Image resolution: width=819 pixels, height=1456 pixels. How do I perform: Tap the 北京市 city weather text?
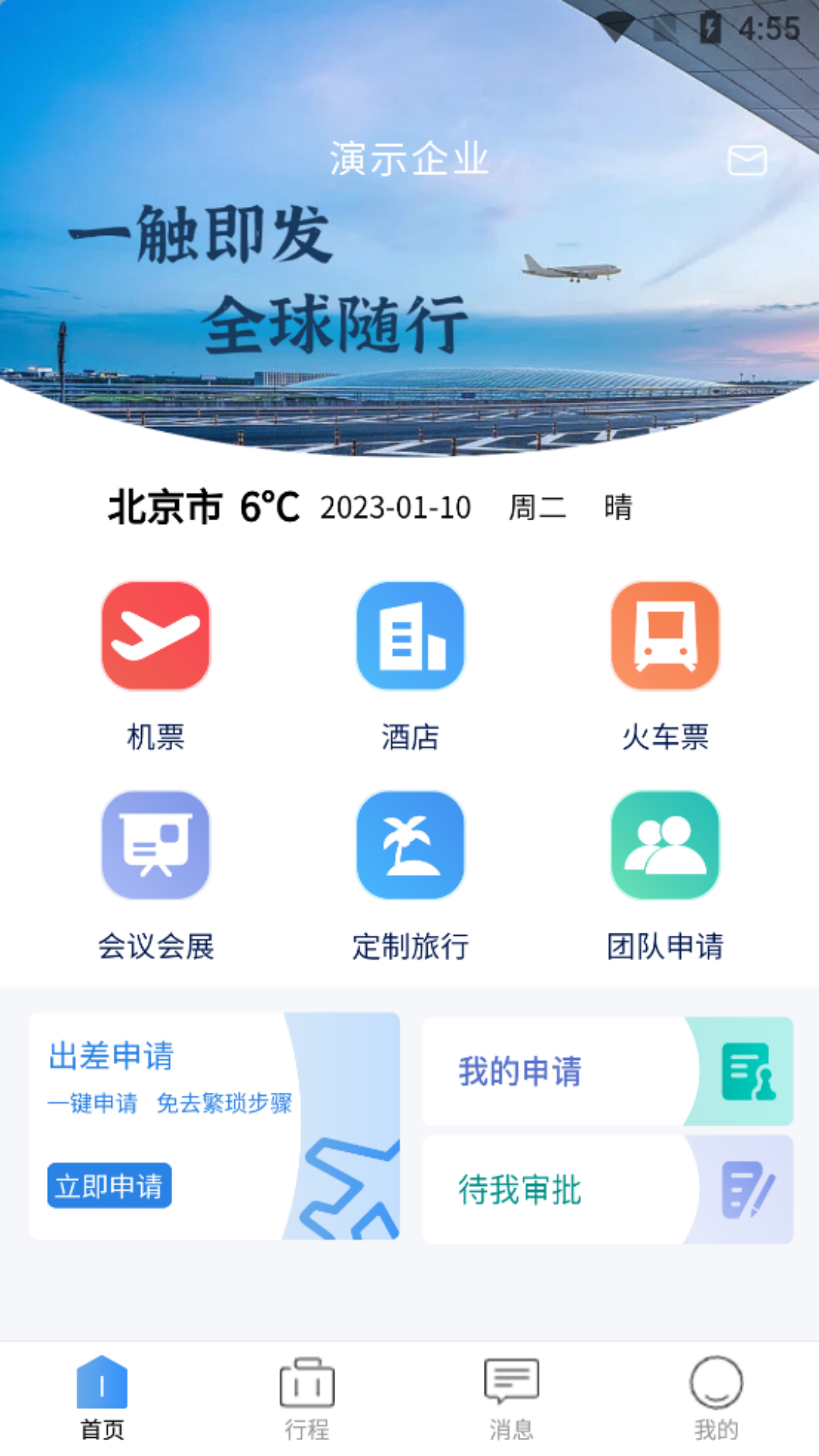(x=165, y=507)
